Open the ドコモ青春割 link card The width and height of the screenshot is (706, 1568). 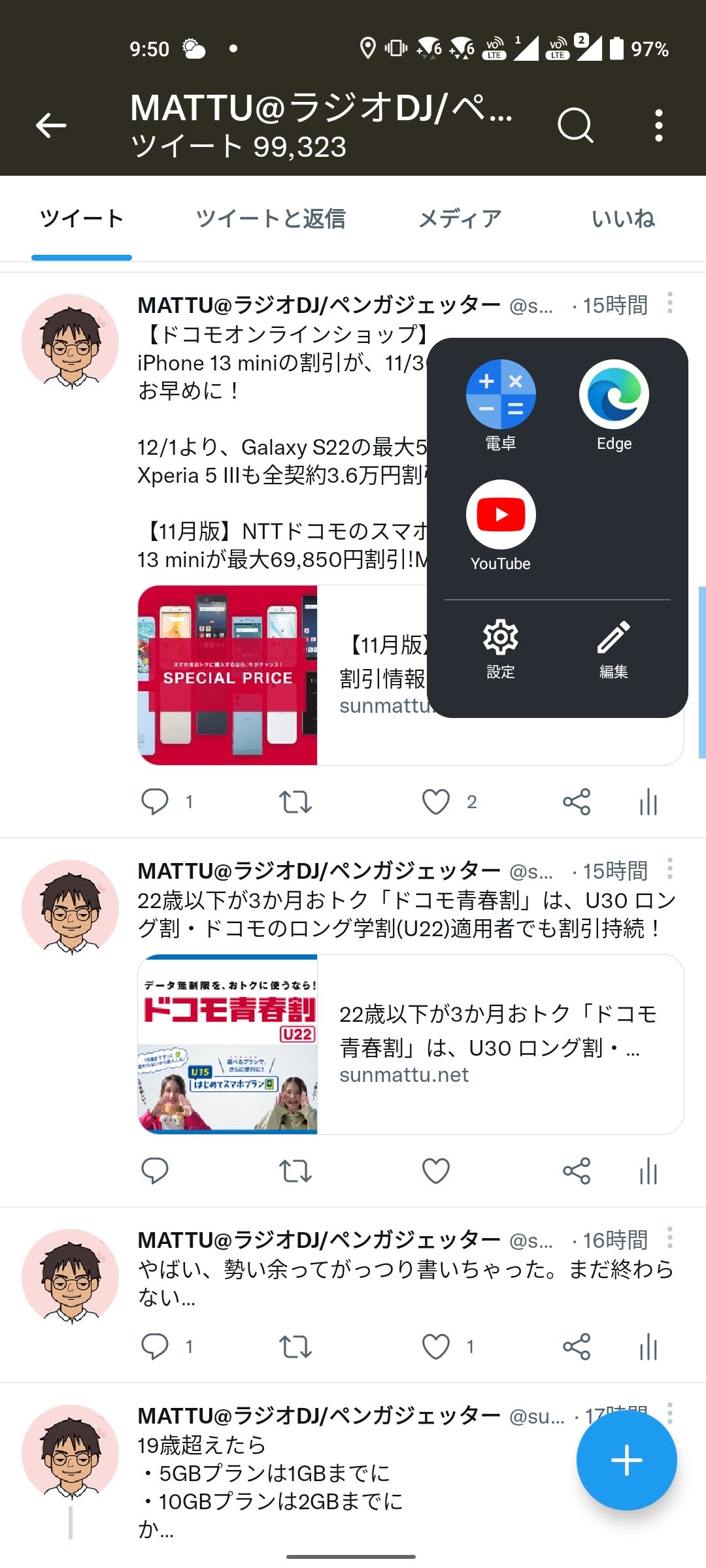pos(411,1044)
